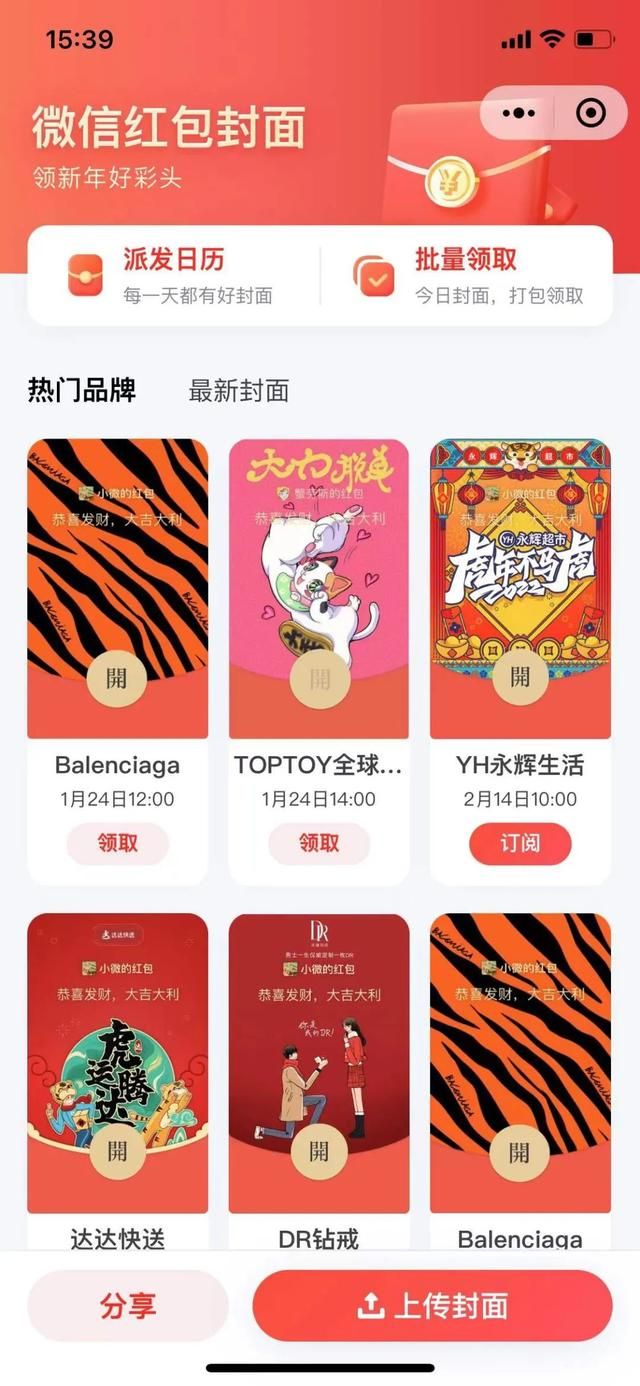Open the DR钻戒 proposal cover
Viewport: 640px width, 1386px height.
point(319,1062)
